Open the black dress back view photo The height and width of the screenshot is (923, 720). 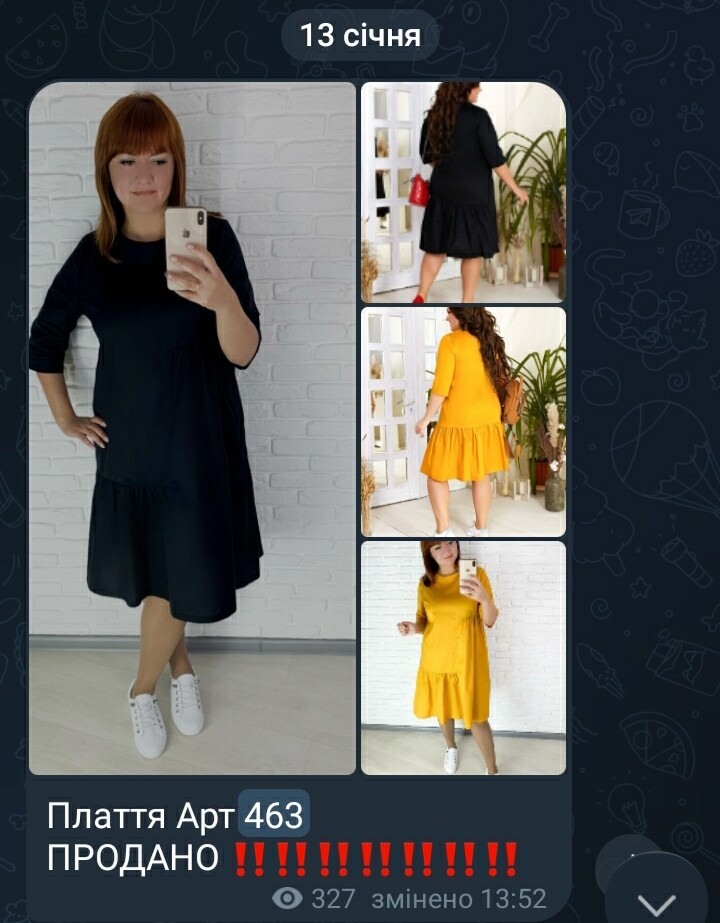pos(463,192)
